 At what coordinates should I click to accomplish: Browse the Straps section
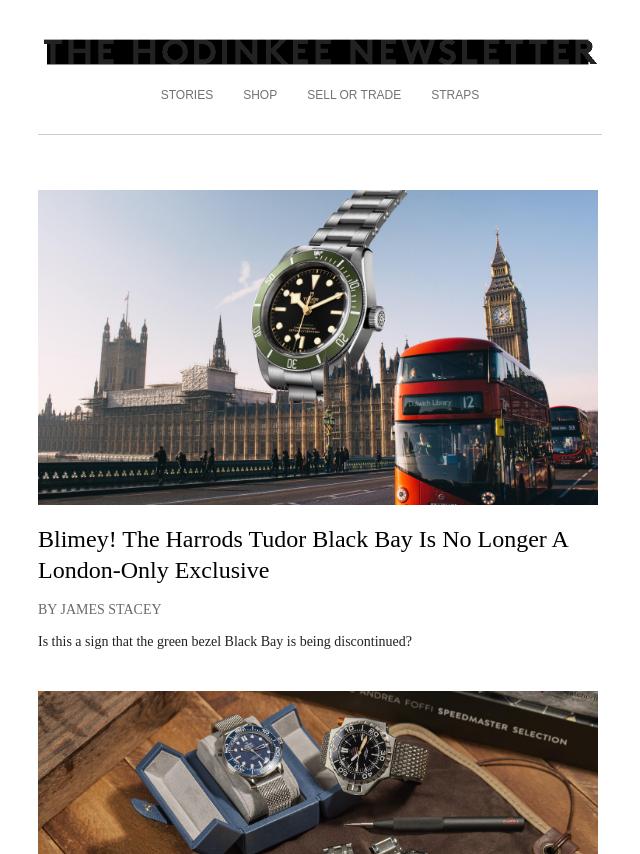point(454,95)
